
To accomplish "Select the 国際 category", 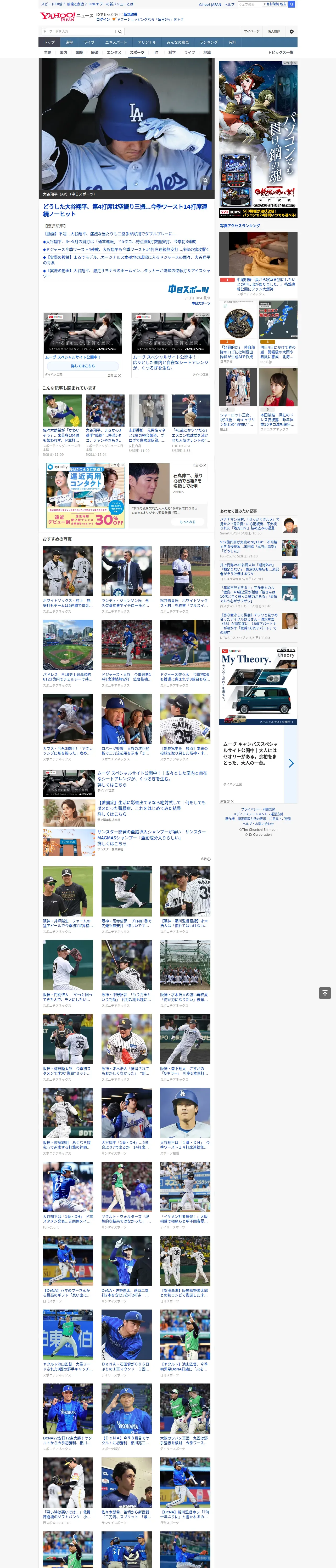I will click(x=79, y=52).
